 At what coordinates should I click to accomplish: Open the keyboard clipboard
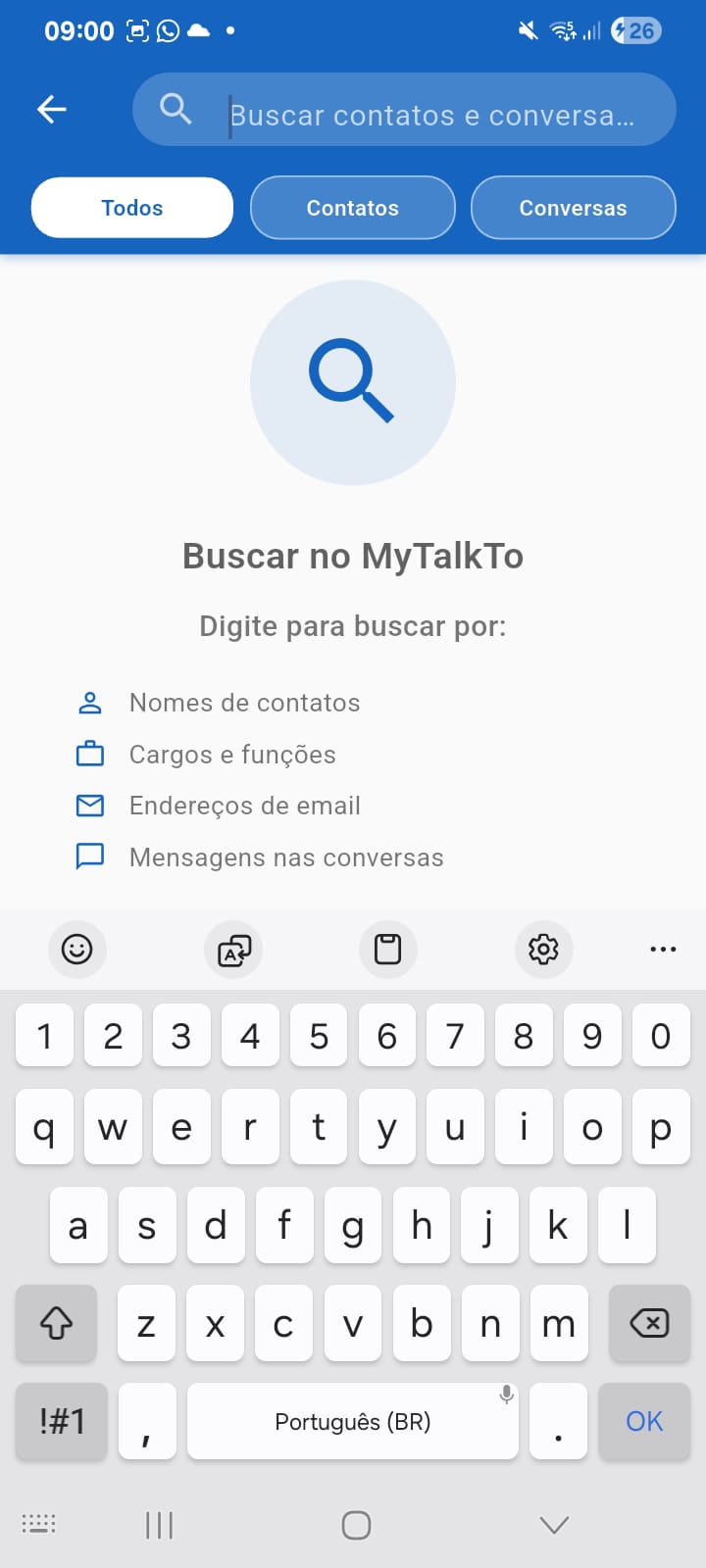[x=388, y=949]
